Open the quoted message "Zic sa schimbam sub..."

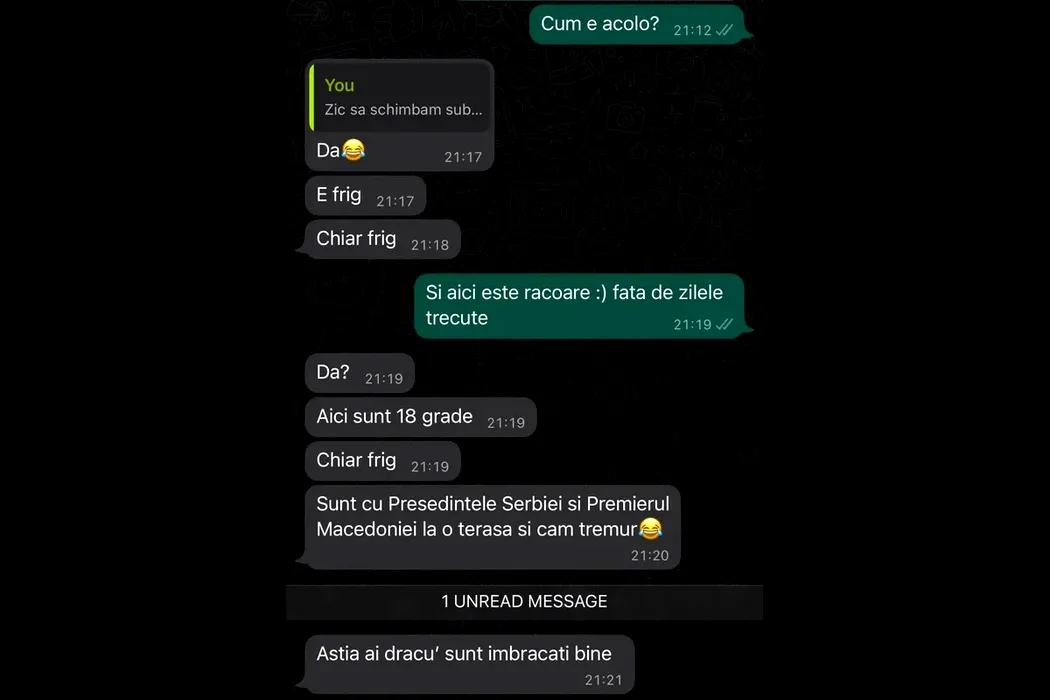[402, 98]
